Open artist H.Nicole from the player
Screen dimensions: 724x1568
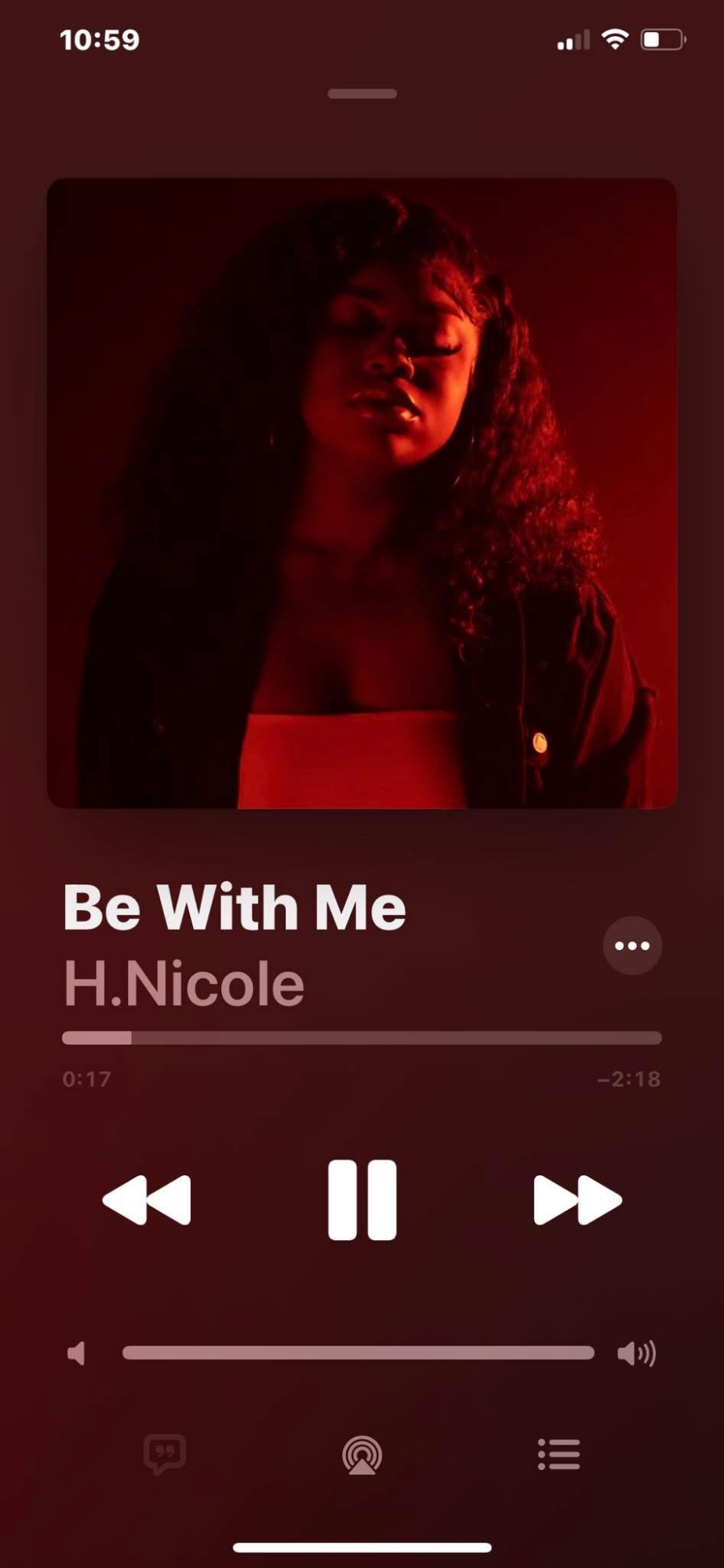184,985
